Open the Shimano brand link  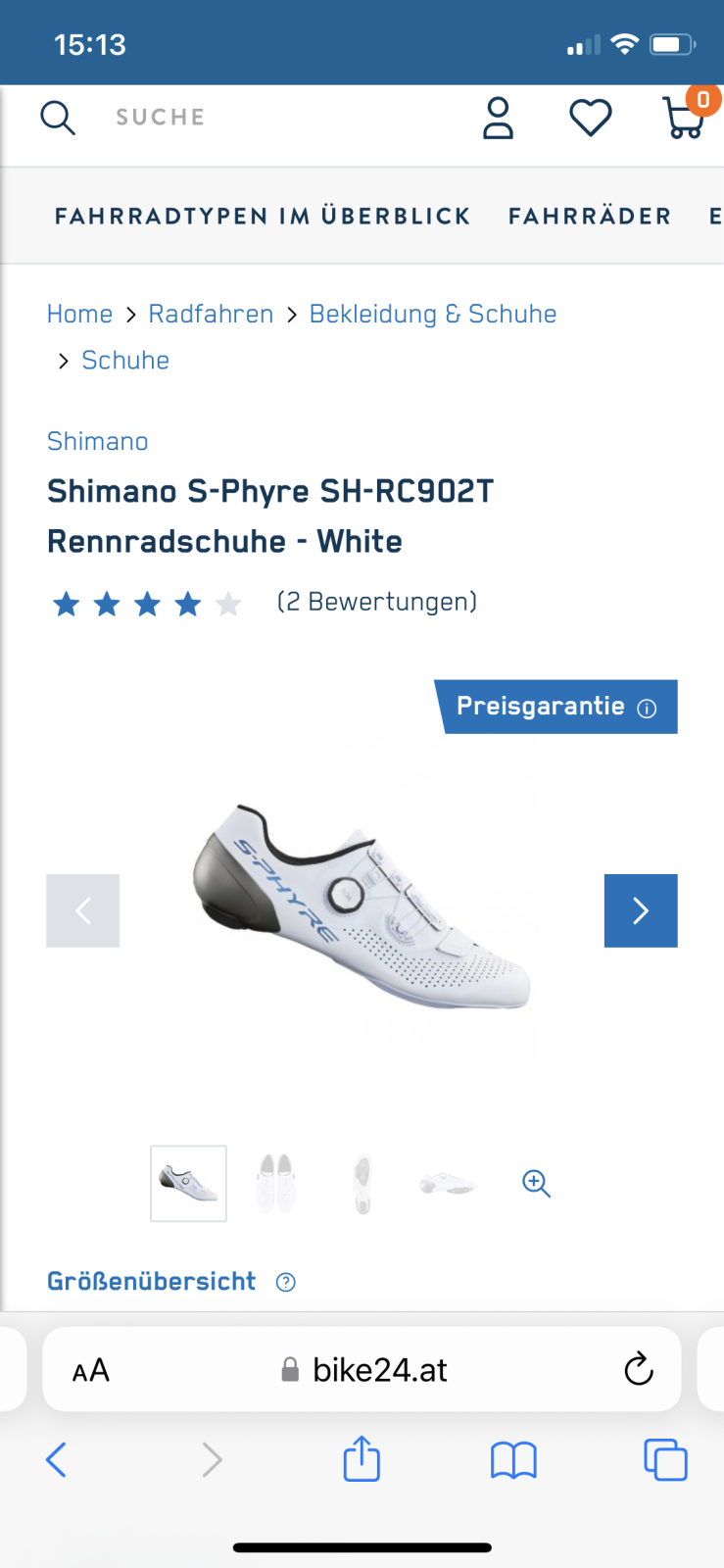[x=97, y=441]
